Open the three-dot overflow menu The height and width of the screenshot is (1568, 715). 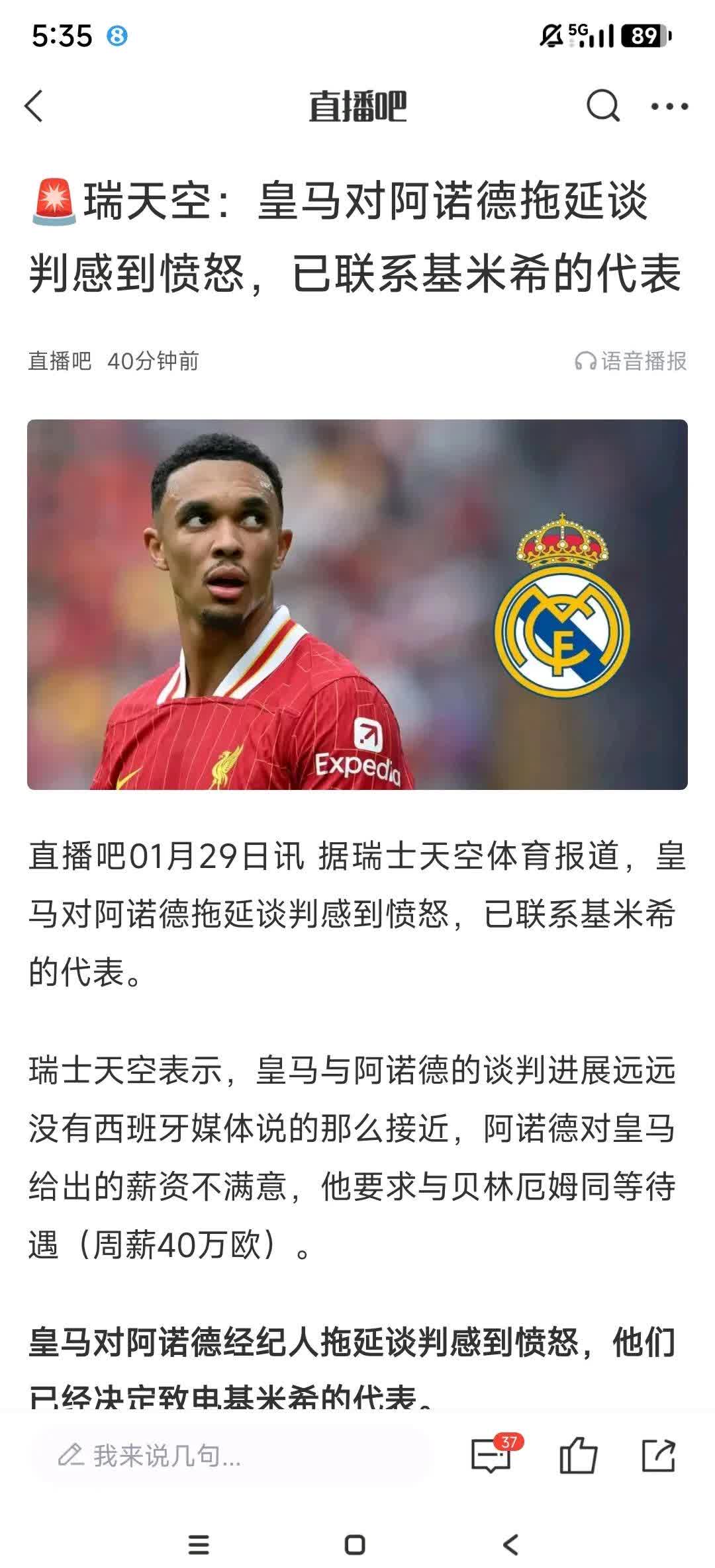click(x=669, y=107)
